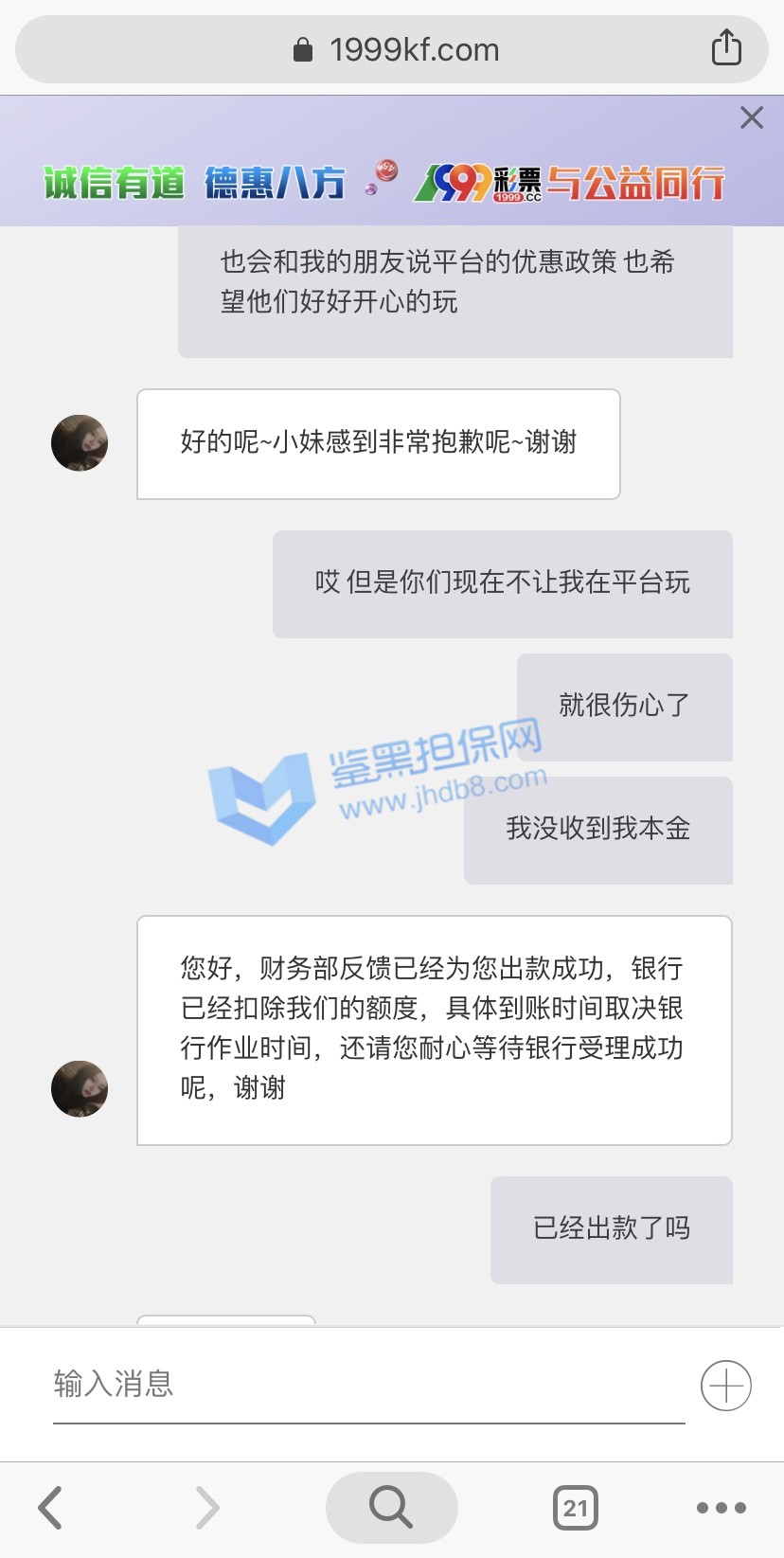Open the plus attachment button
This screenshot has height=1558, width=784.
point(726,1386)
